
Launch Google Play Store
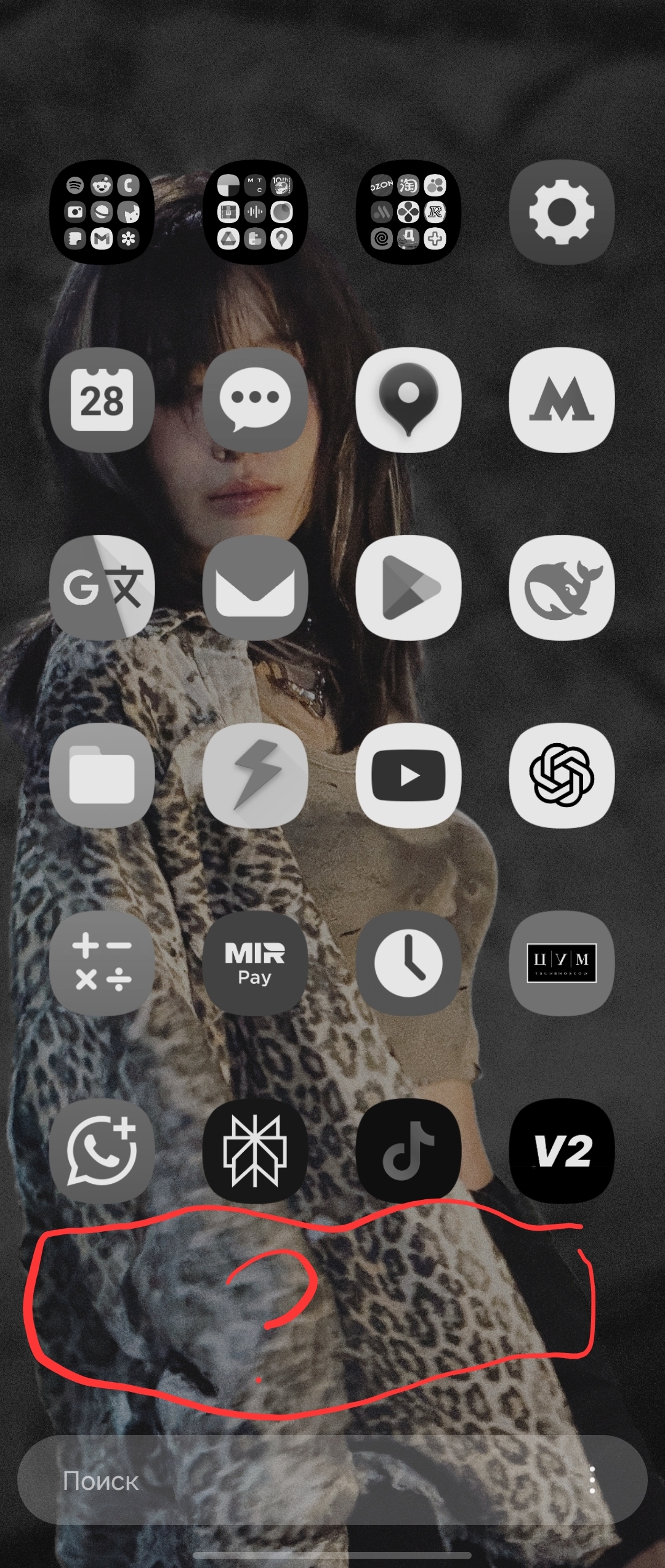pos(408,588)
